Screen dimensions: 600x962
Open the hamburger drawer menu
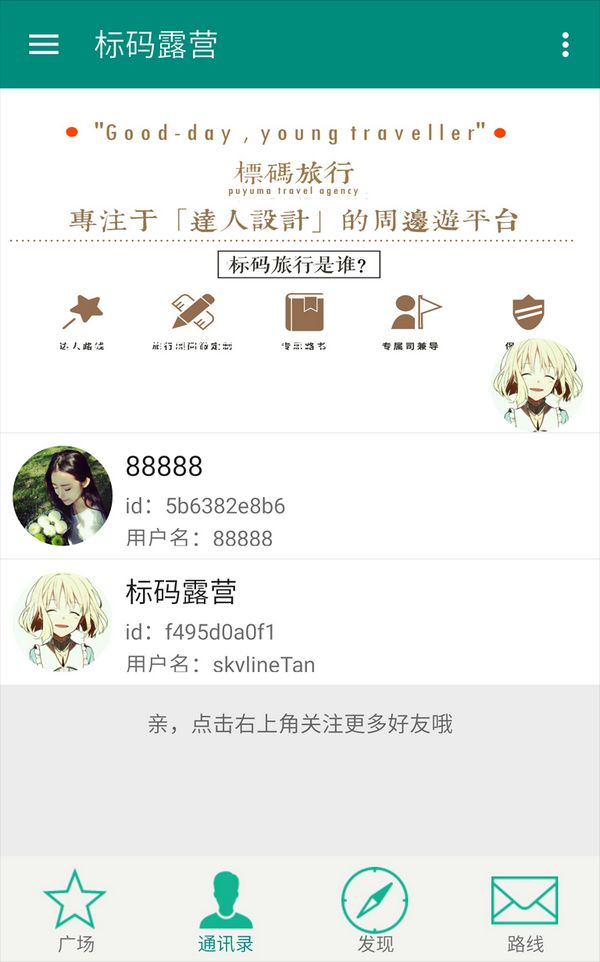click(x=43, y=44)
